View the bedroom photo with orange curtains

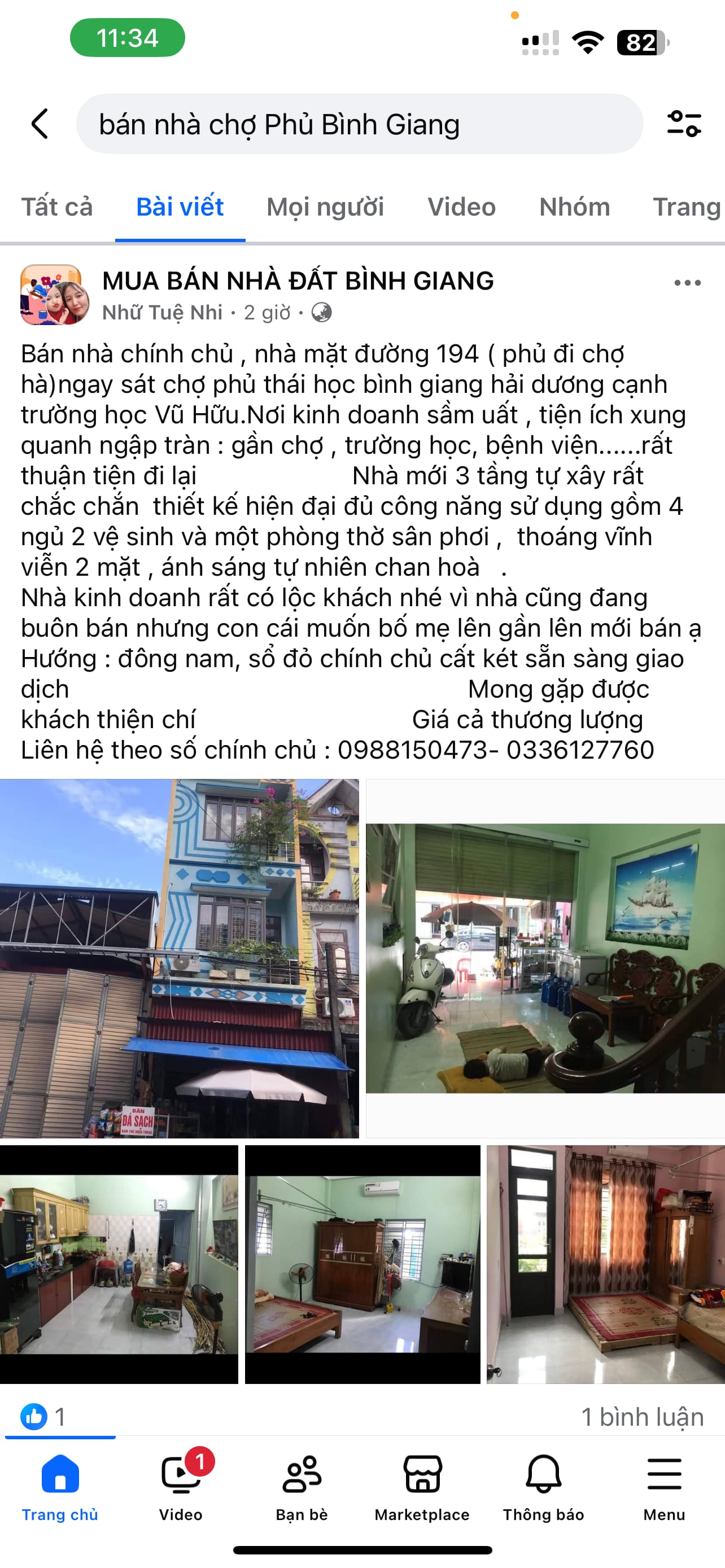click(605, 1264)
